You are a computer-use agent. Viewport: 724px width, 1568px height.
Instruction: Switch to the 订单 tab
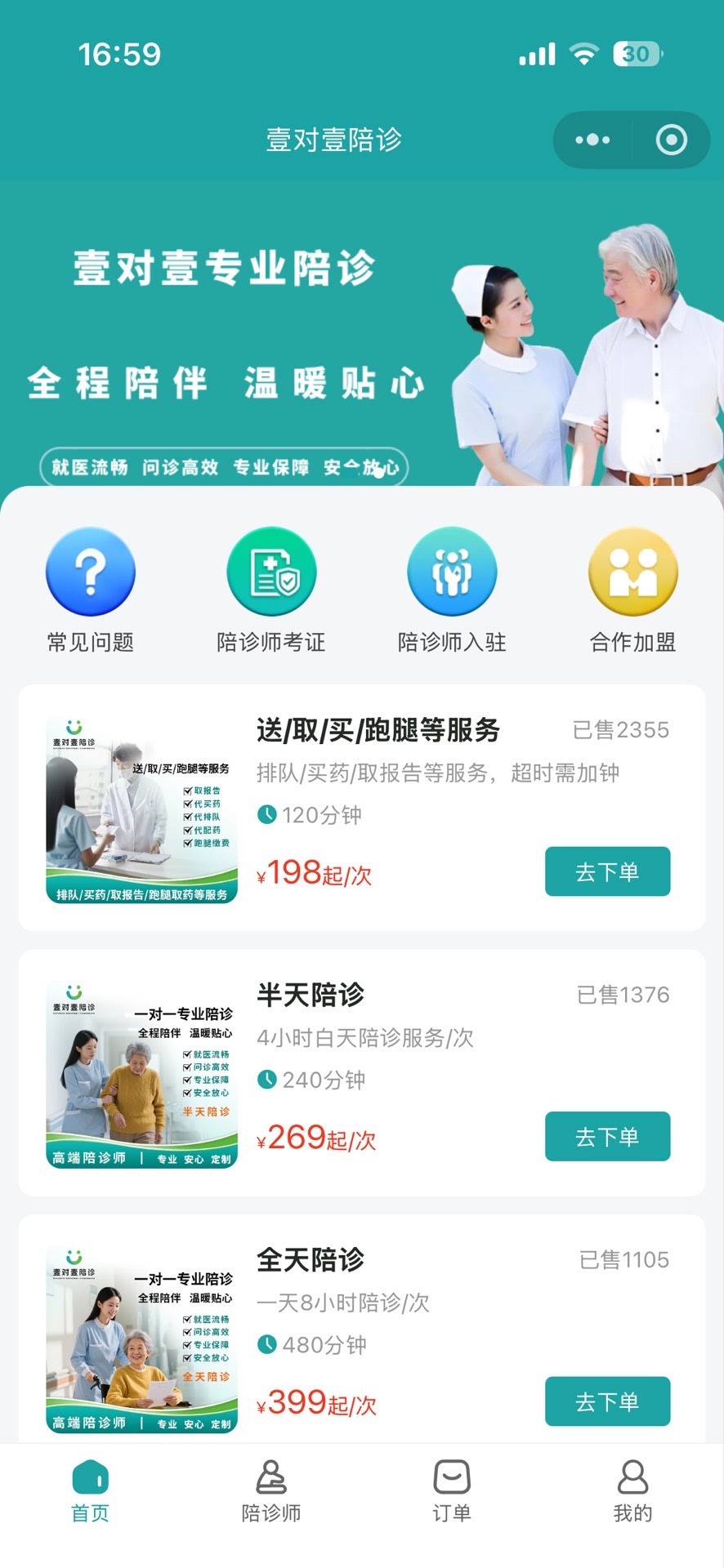(452, 1490)
